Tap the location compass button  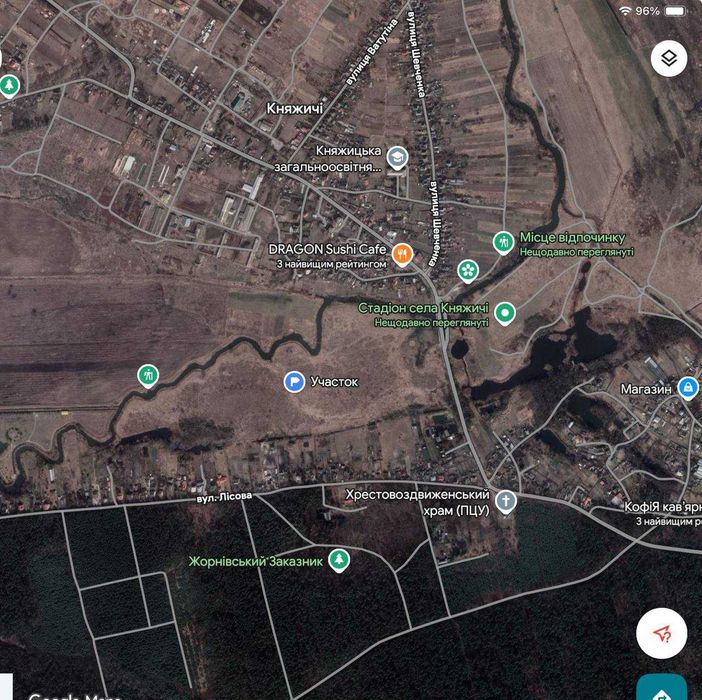tap(661, 632)
